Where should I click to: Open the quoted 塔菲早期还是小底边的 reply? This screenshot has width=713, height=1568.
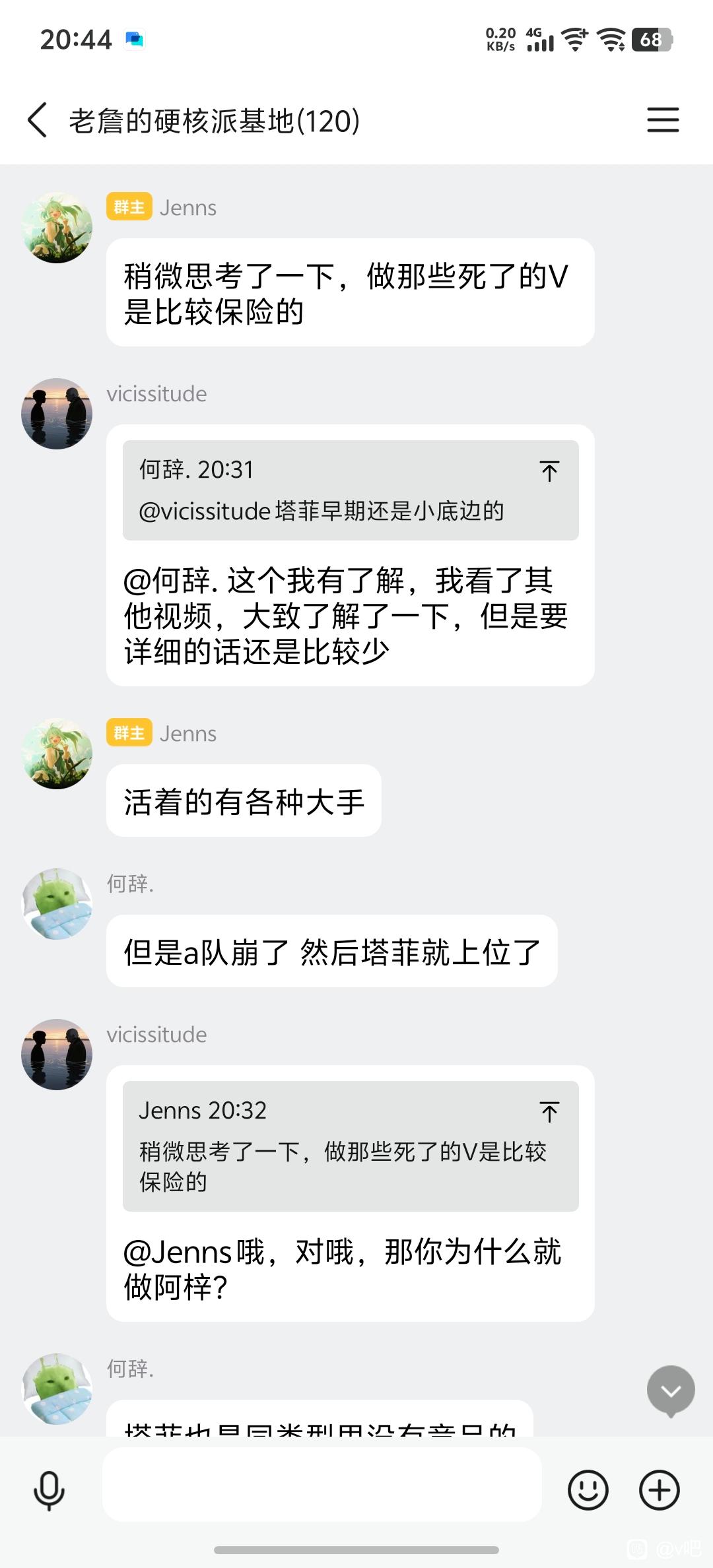321,511
